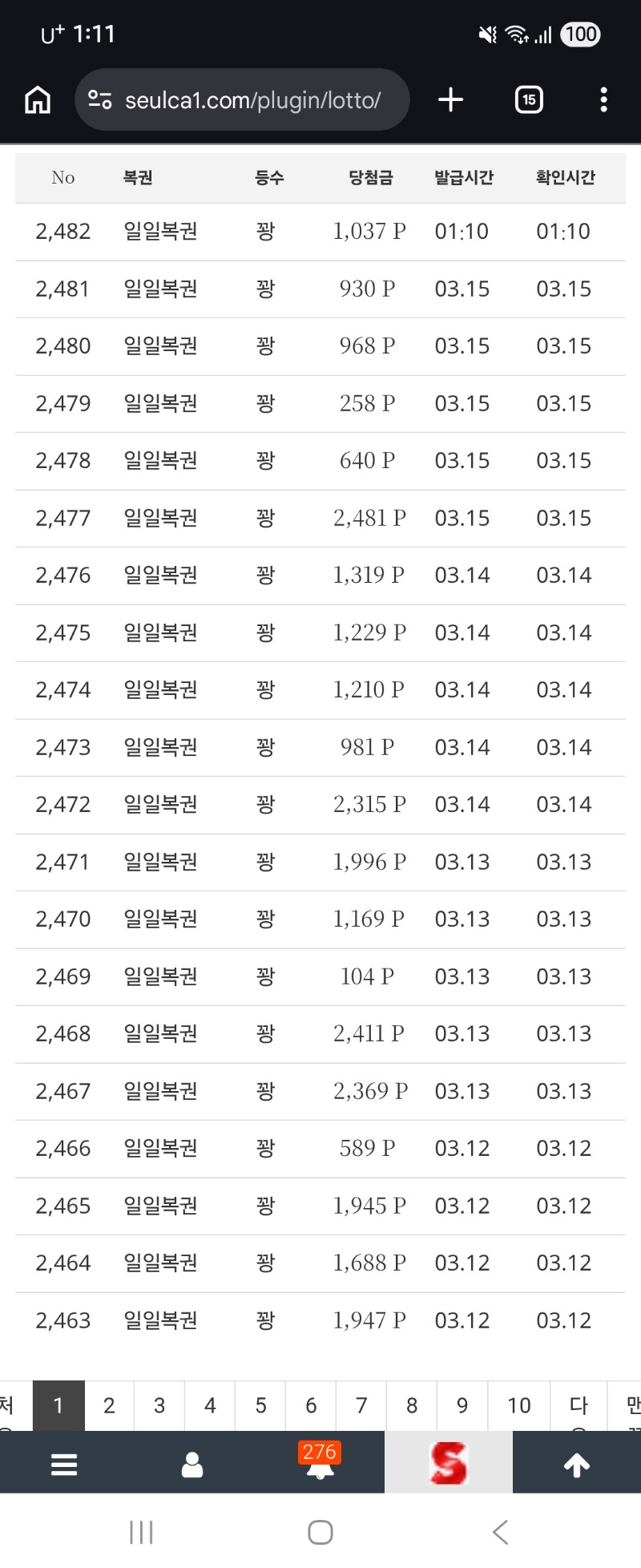641x1568 pixels.
Task: Load page 9 of entries
Action: (462, 1405)
